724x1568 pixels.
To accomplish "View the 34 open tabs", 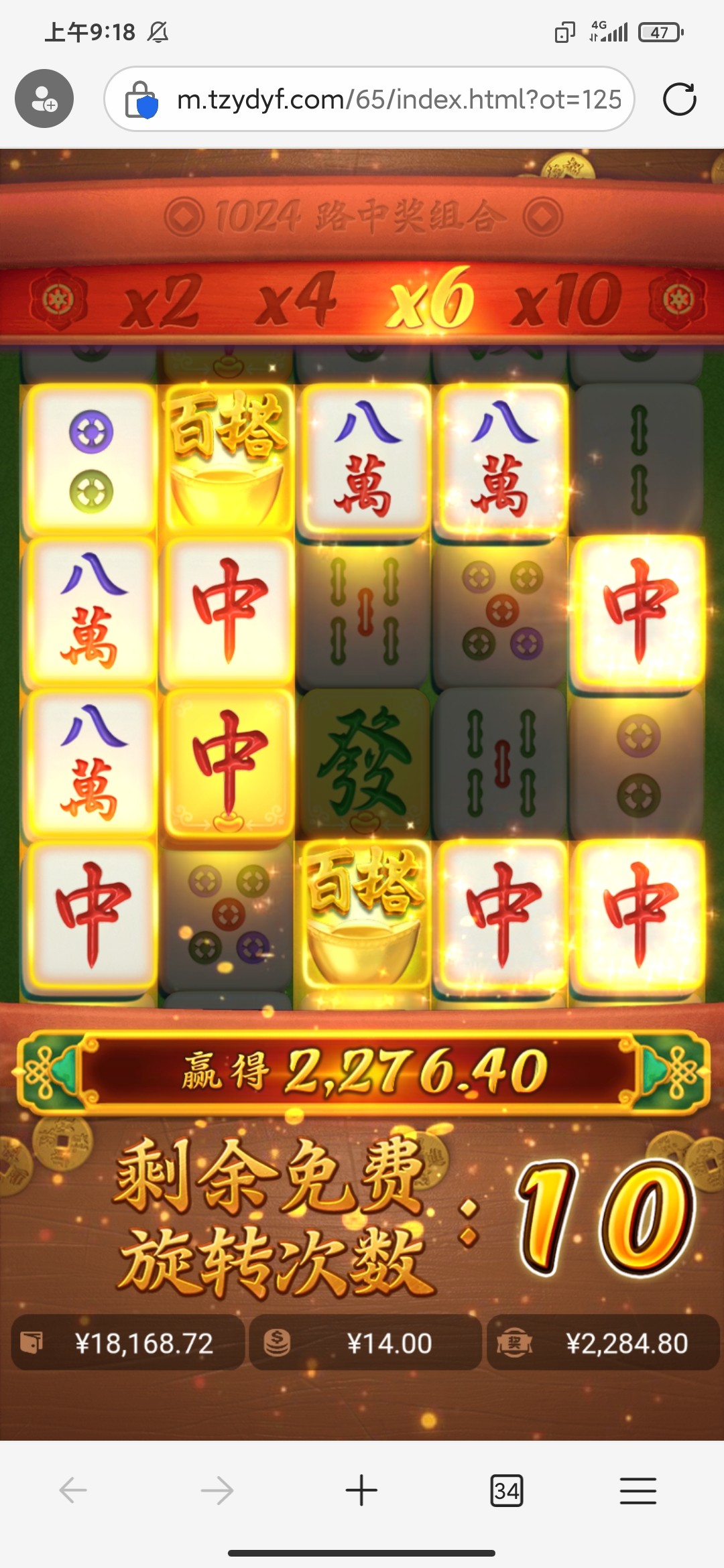I will coord(506,1490).
